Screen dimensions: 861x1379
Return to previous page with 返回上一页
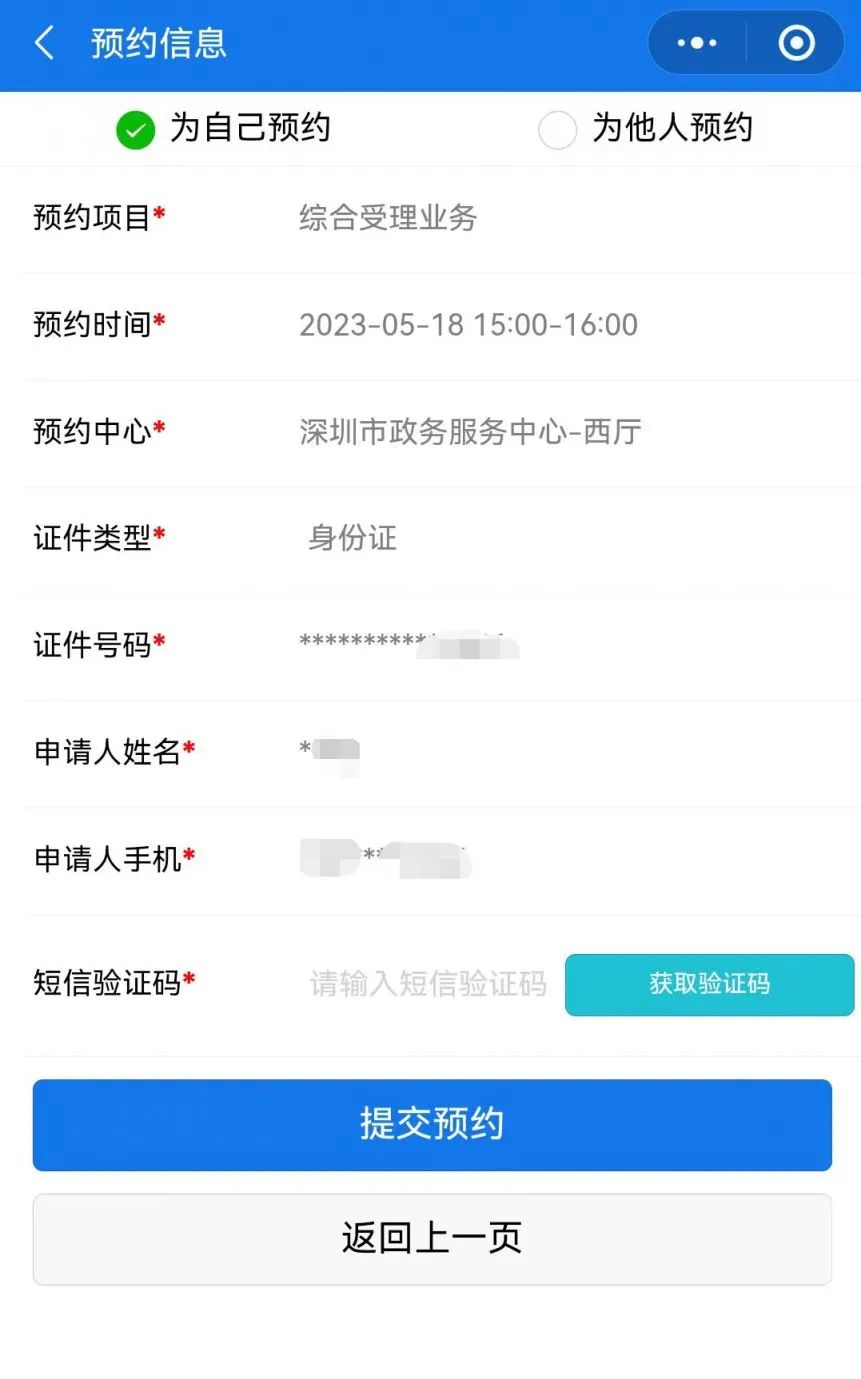click(432, 1239)
